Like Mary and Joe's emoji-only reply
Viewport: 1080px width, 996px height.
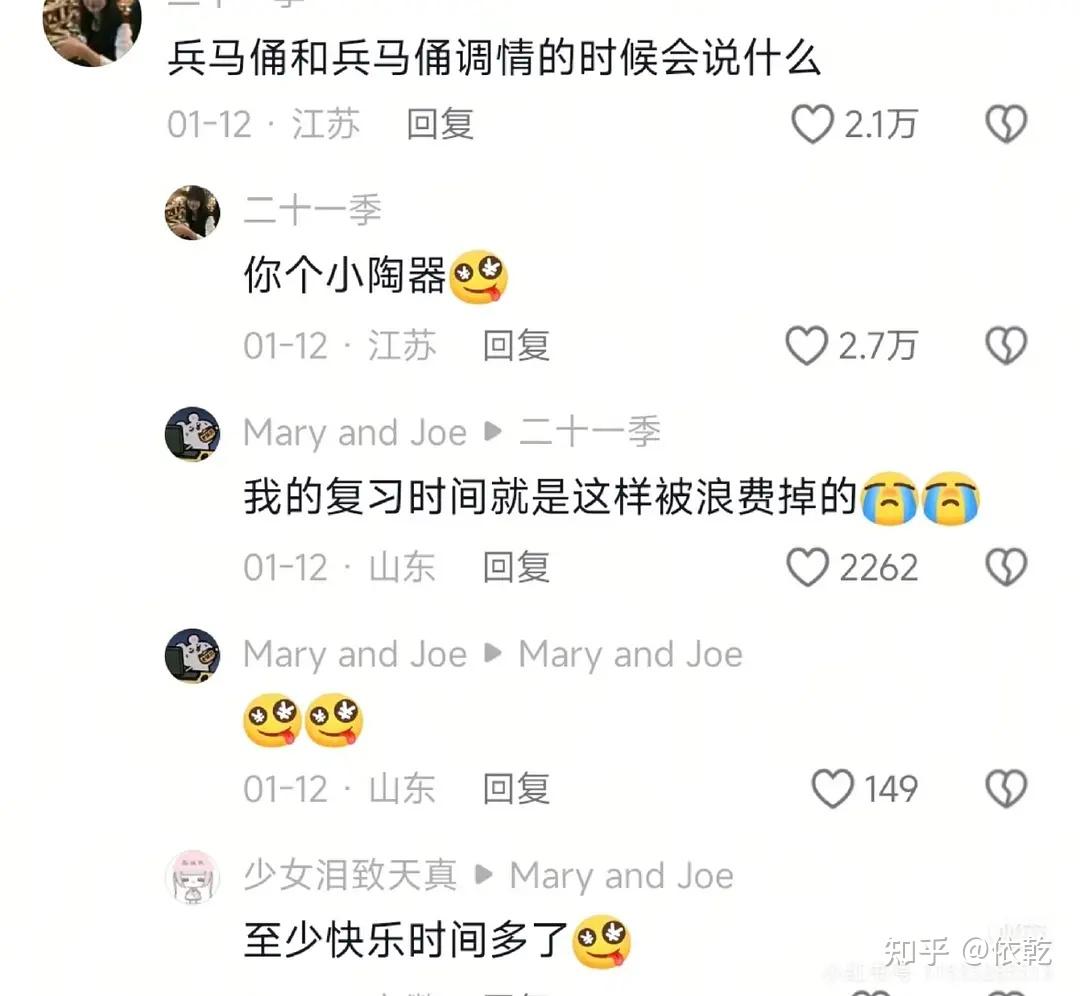click(832, 789)
